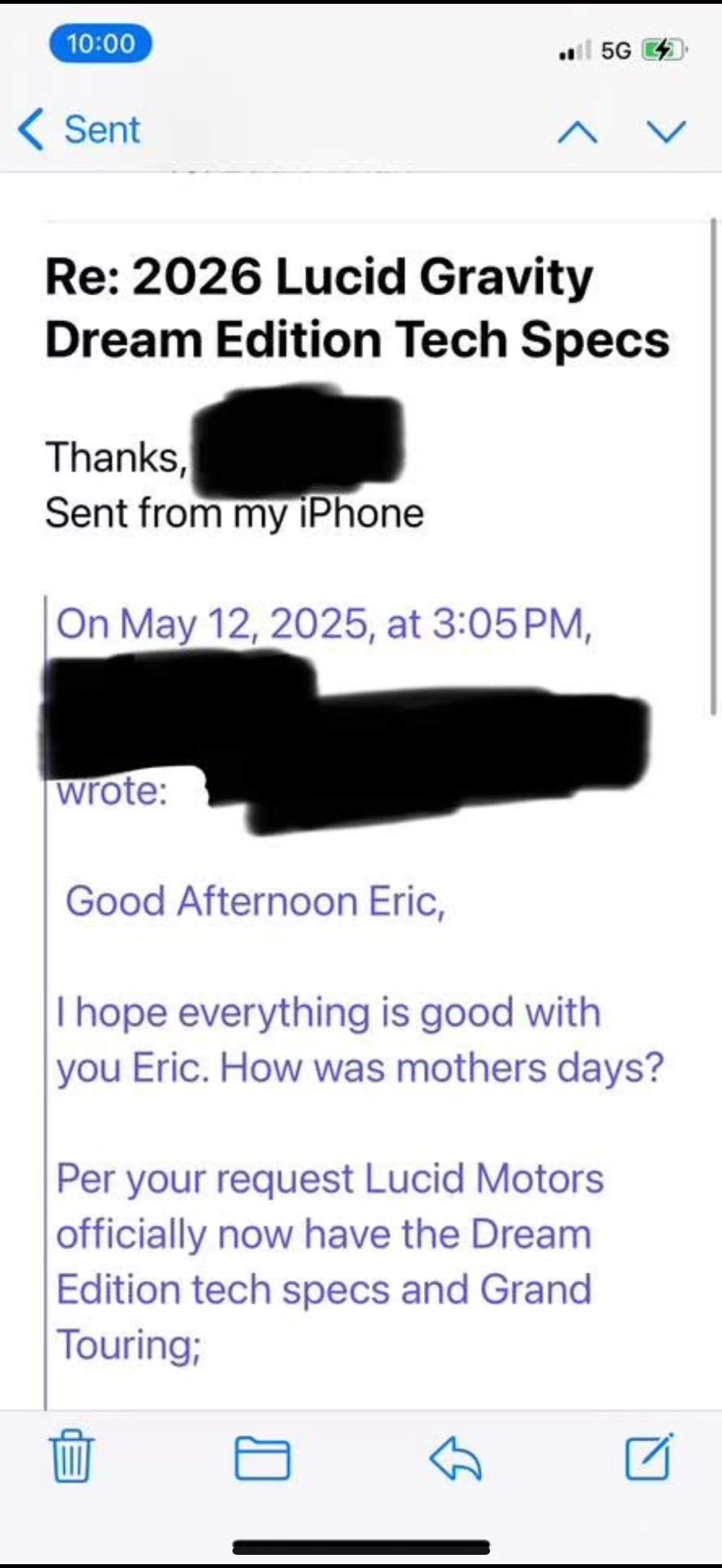722x1568 pixels.
Task: Tap the 10:00 time pill in status bar
Action: pyautogui.click(x=101, y=44)
